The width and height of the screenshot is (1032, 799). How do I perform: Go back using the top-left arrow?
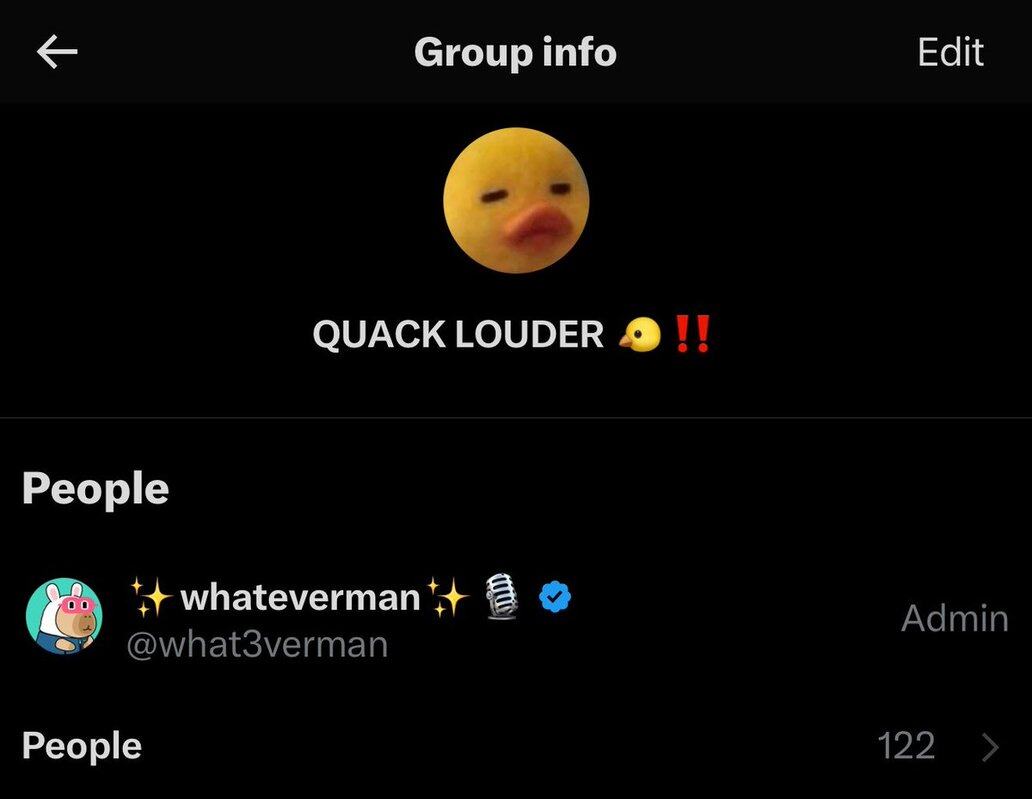pos(57,53)
